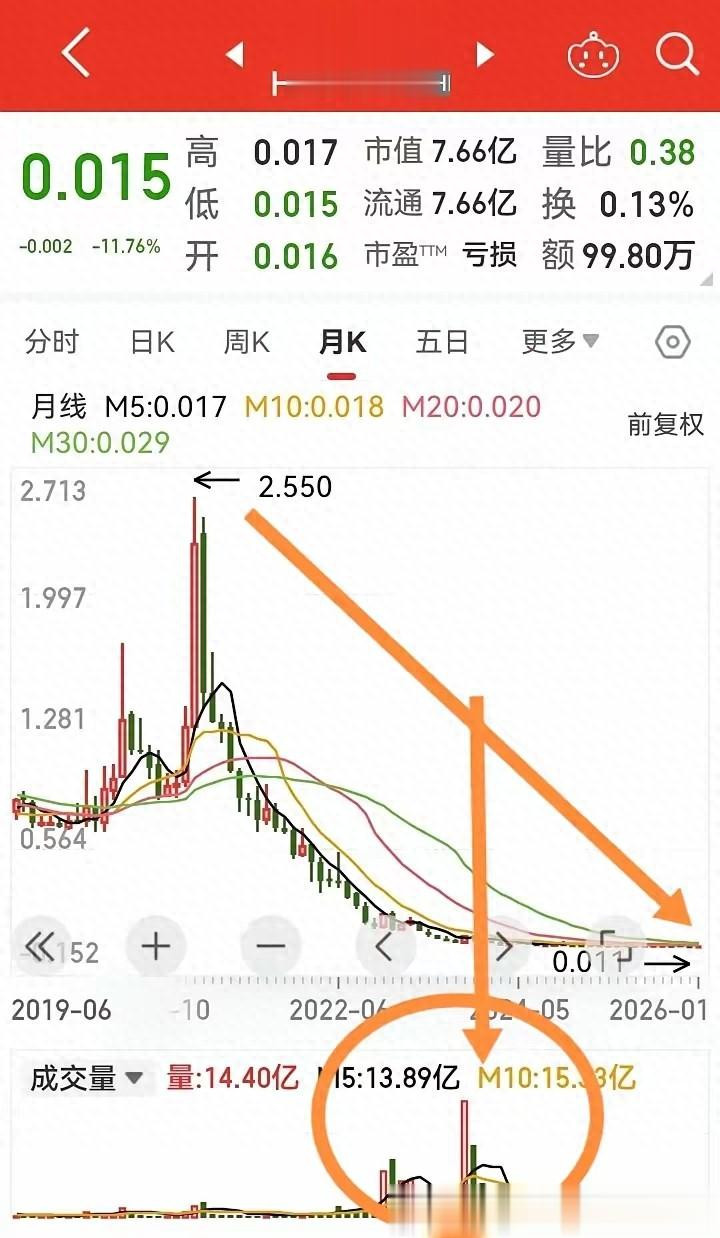
Task: Go back using the top arrow
Action: 76,53
